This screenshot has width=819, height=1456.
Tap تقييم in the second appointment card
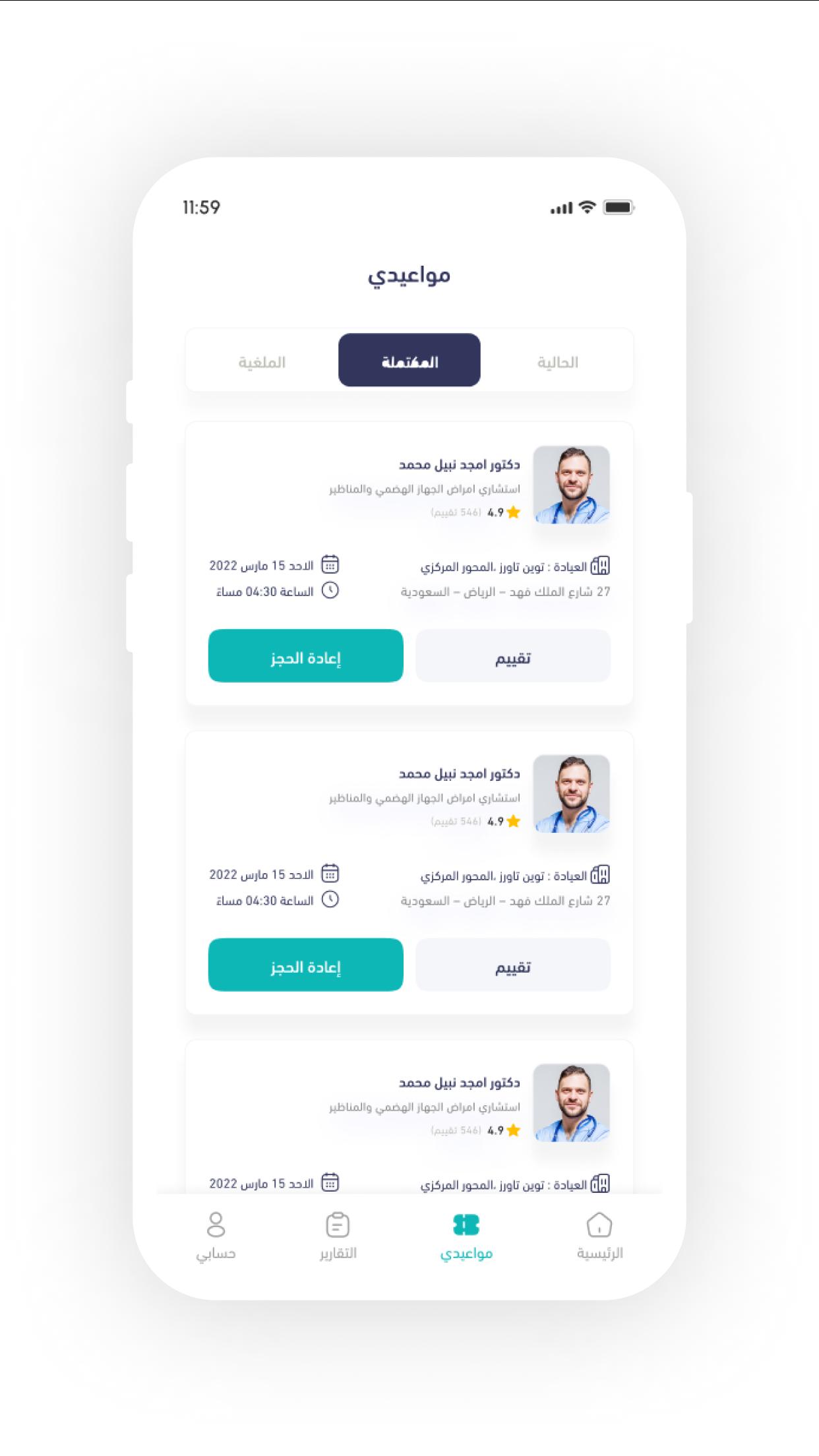(x=513, y=965)
